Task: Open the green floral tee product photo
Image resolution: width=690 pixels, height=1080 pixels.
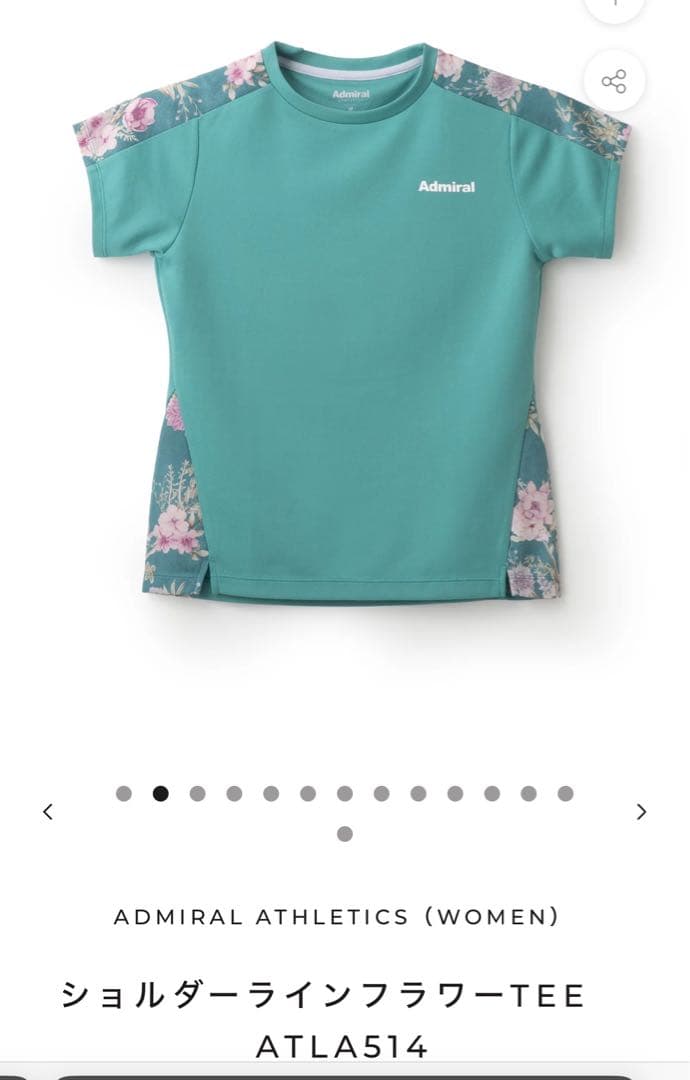Action: coord(350,320)
